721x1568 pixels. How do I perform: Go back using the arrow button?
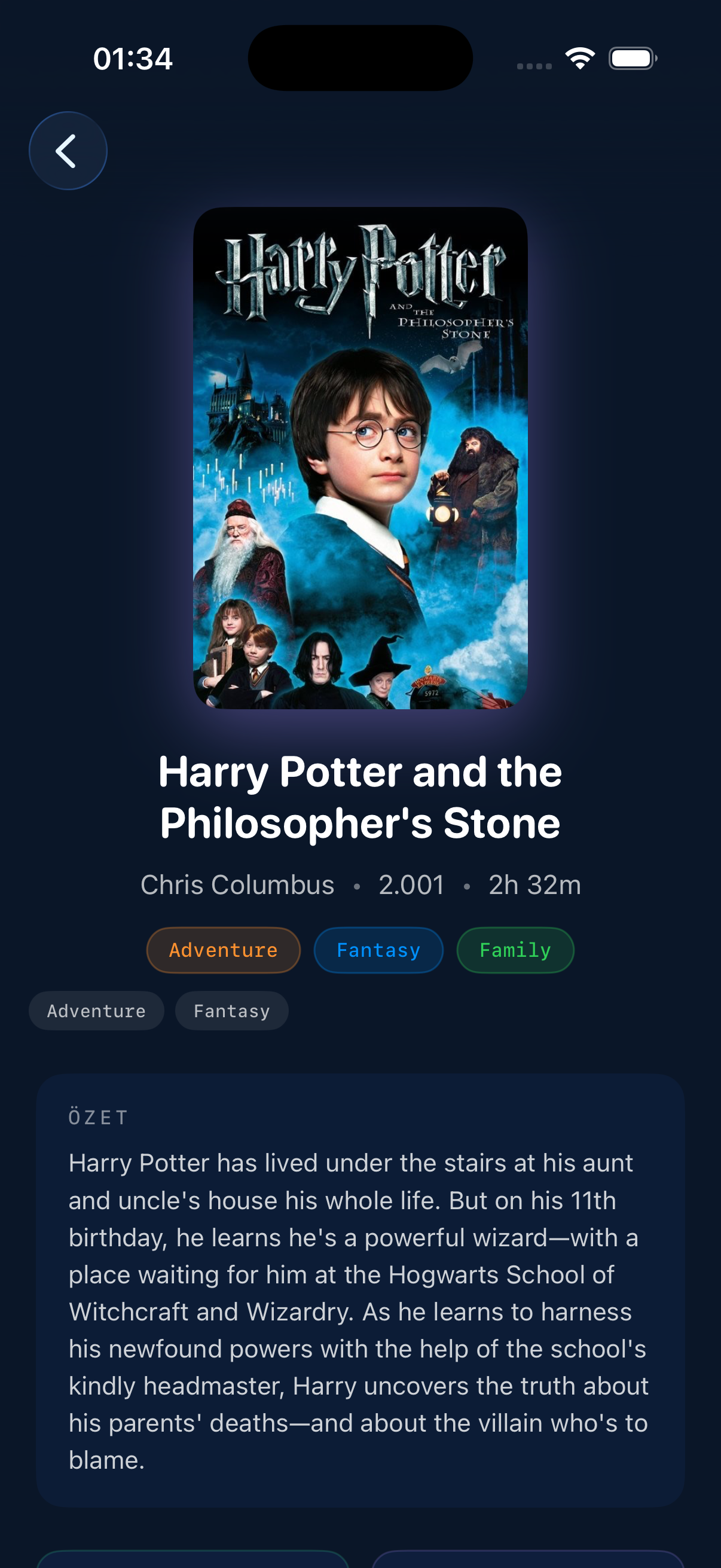[x=68, y=150]
